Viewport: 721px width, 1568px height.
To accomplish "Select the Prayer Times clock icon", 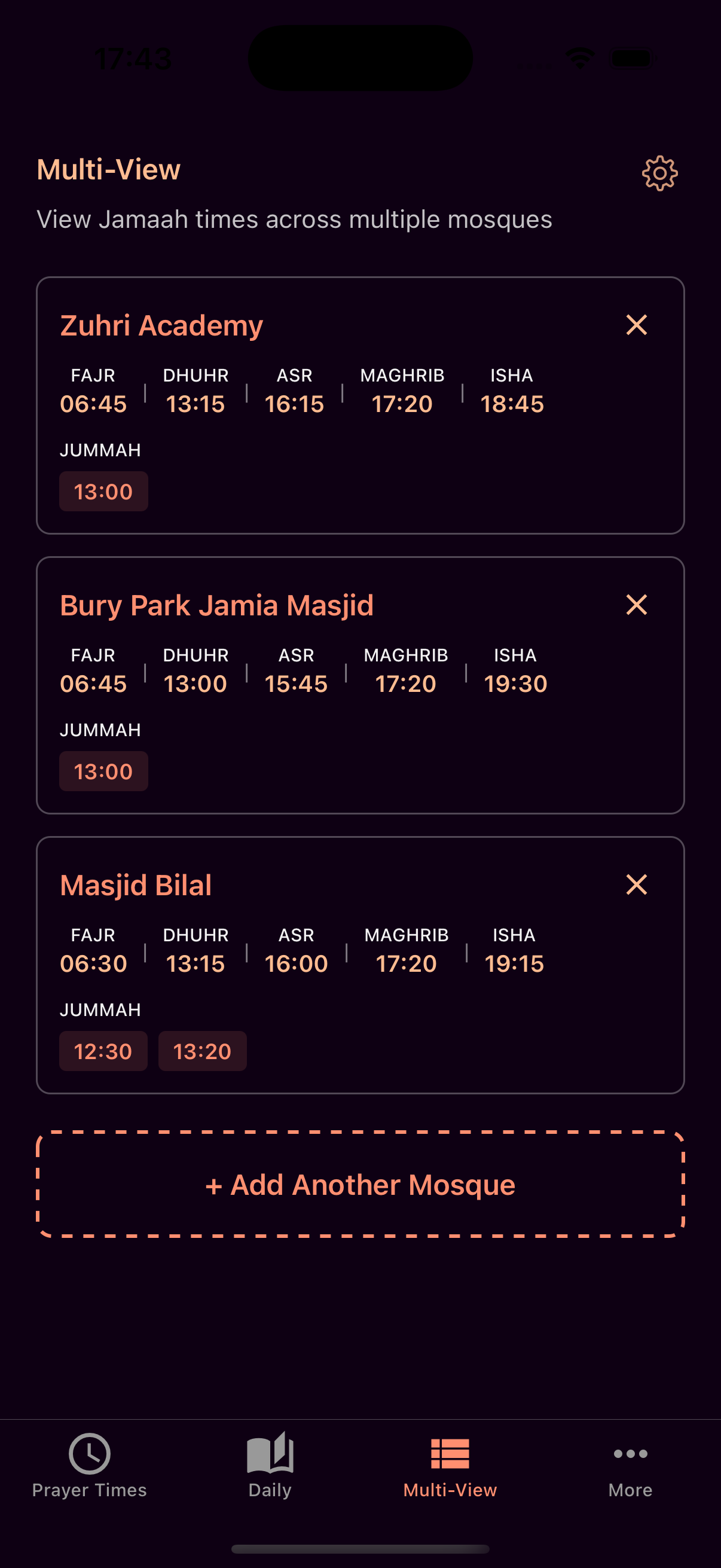I will tap(89, 1454).
